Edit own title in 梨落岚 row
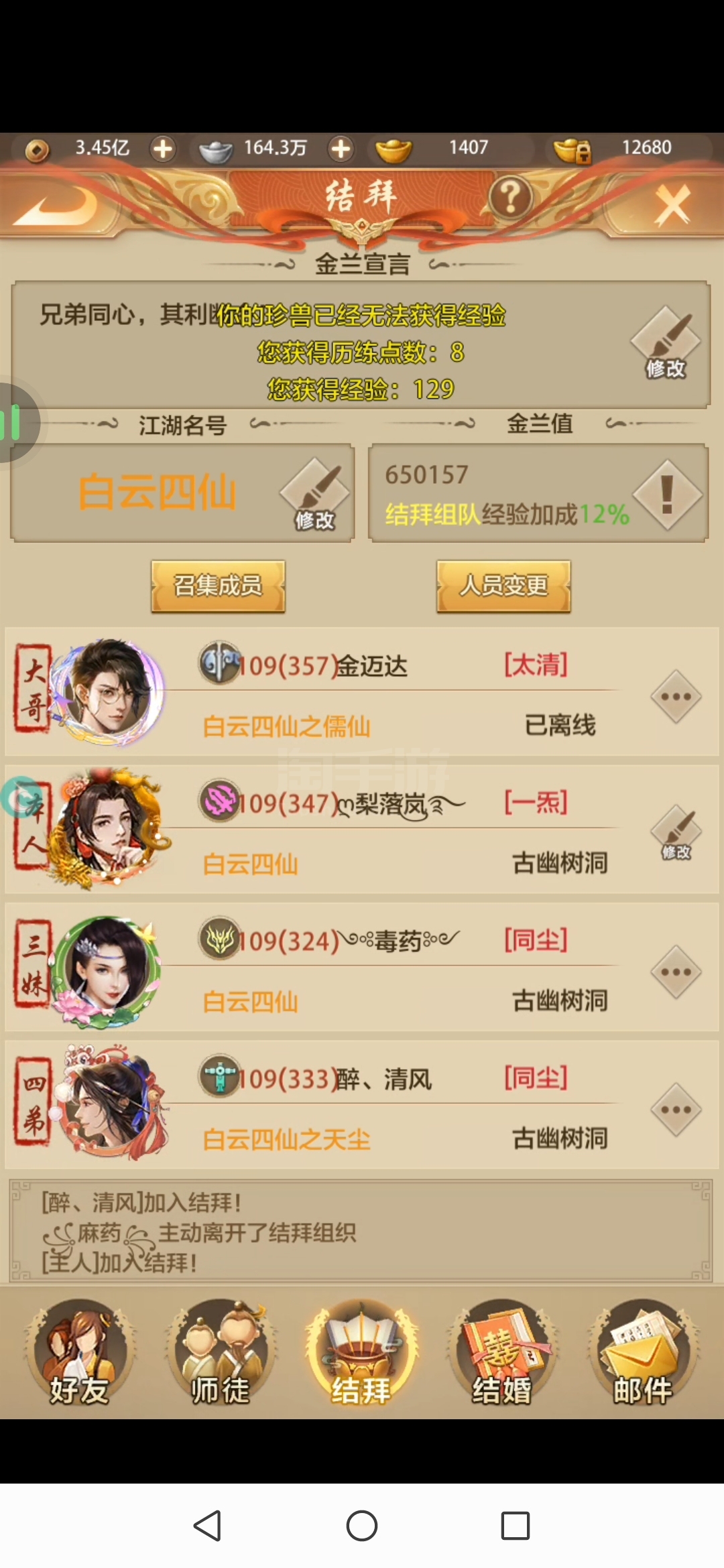Image resolution: width=724 pixels, height=1568 pixels. [x=676, y=833]
